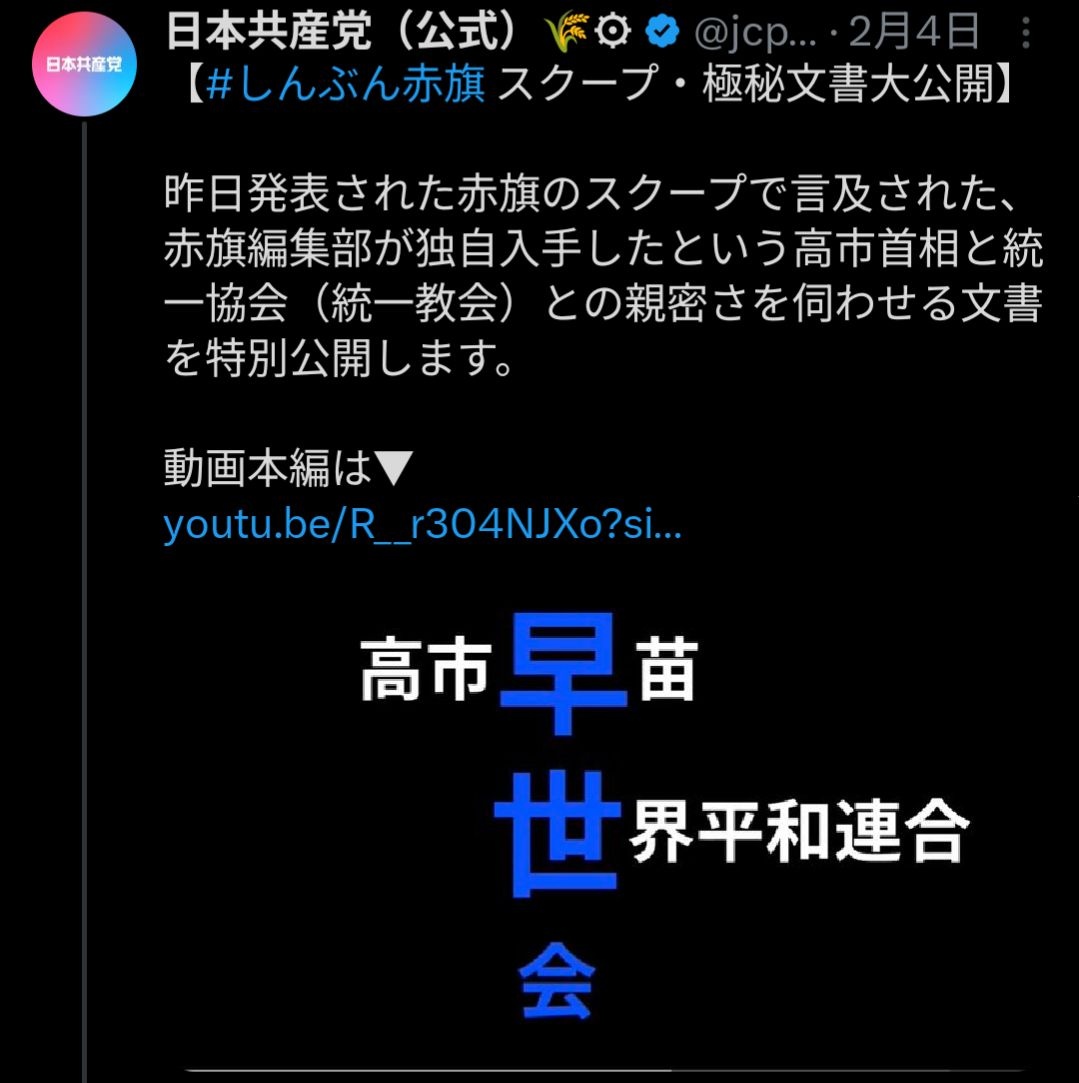Open the 日本共産党 profile avatar
This screenshot has width=1079, height=1083.
[x=84, y=64]
